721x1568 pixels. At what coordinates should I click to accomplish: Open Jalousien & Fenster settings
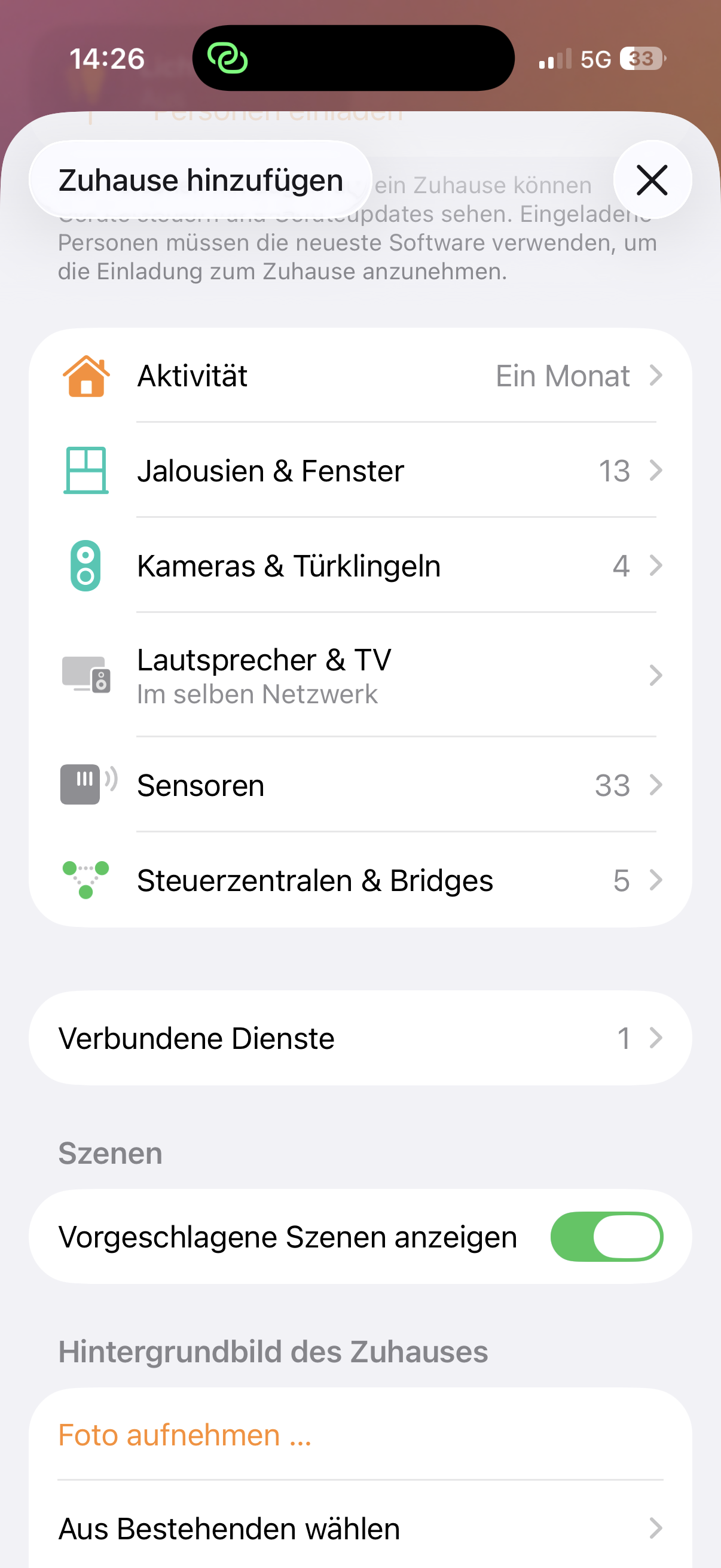point(360,471)
